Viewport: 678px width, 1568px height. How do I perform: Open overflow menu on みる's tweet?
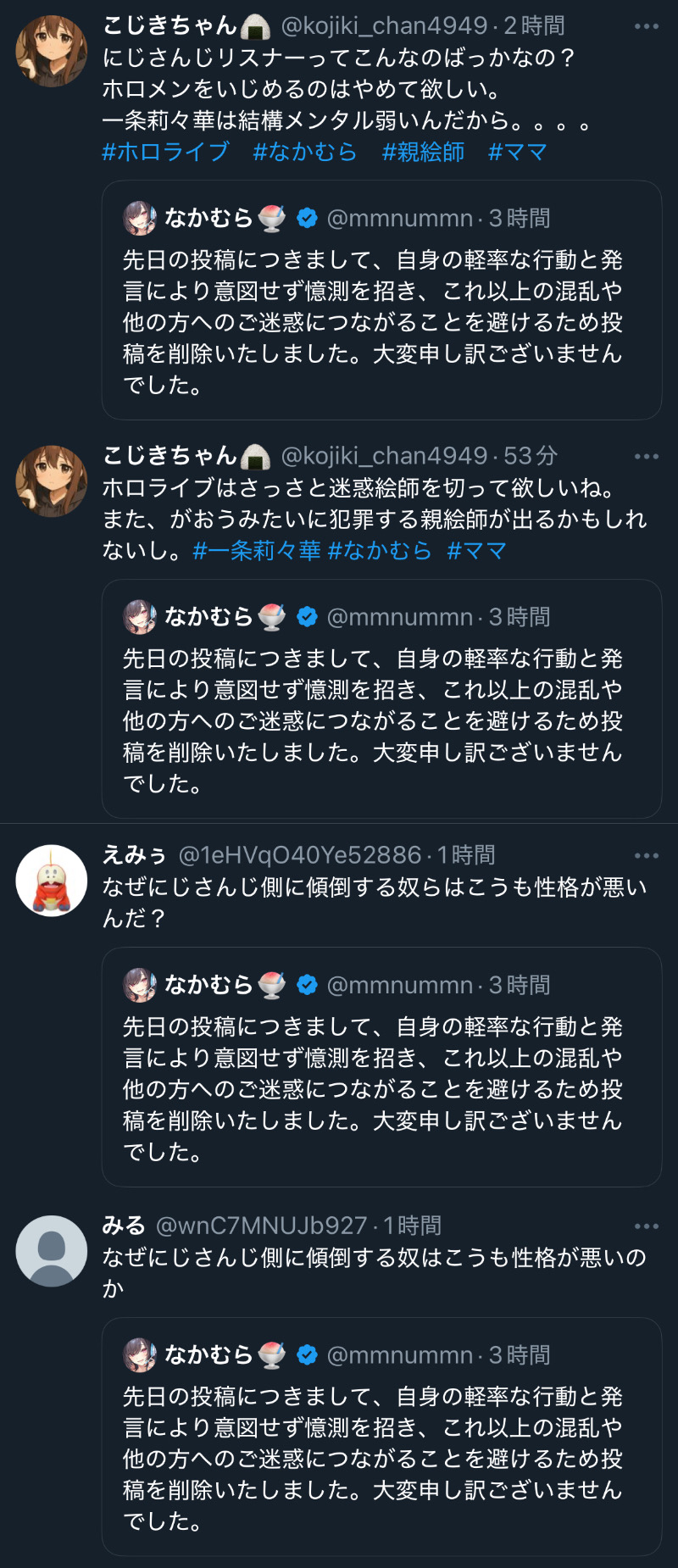(x=646, y=1226)
